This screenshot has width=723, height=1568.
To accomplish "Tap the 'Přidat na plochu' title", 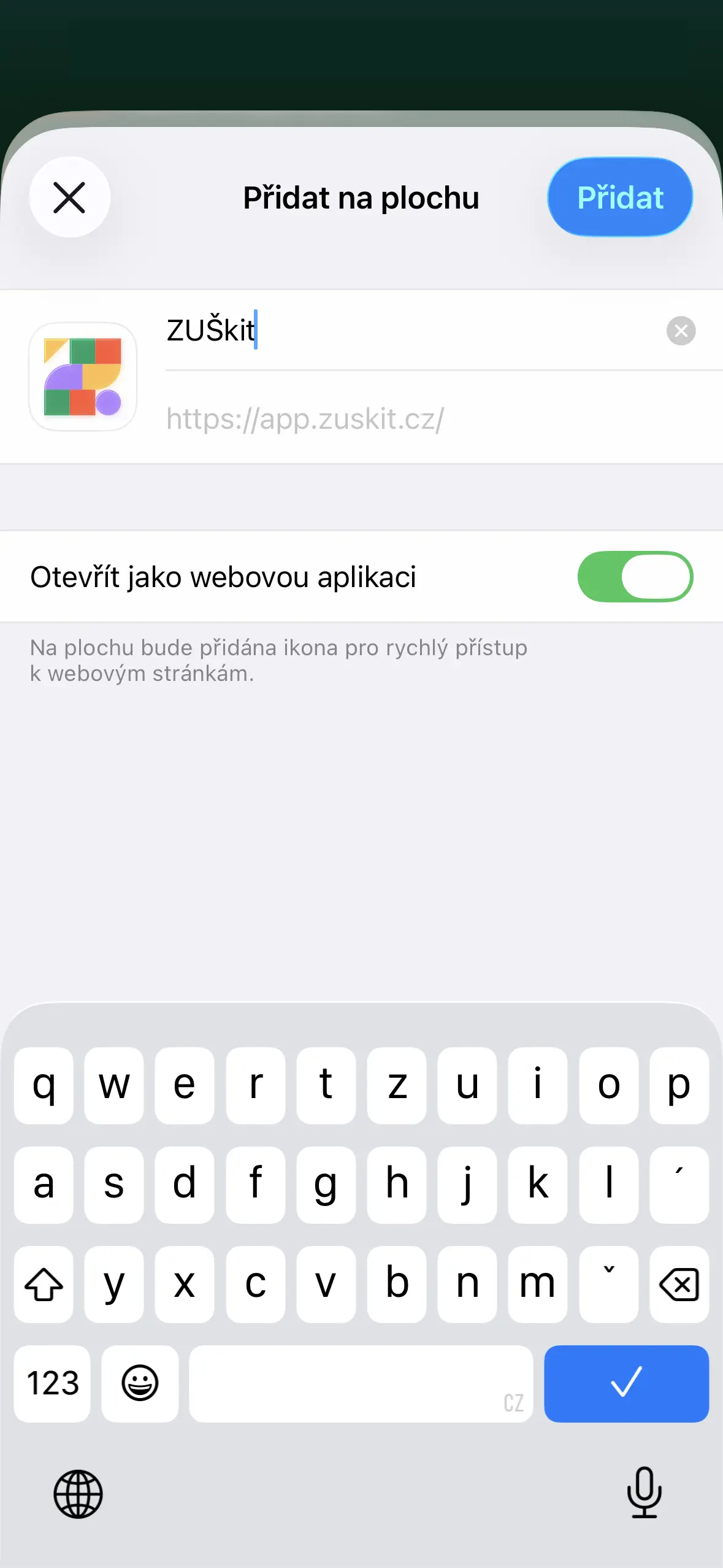I will click(361, 198).
